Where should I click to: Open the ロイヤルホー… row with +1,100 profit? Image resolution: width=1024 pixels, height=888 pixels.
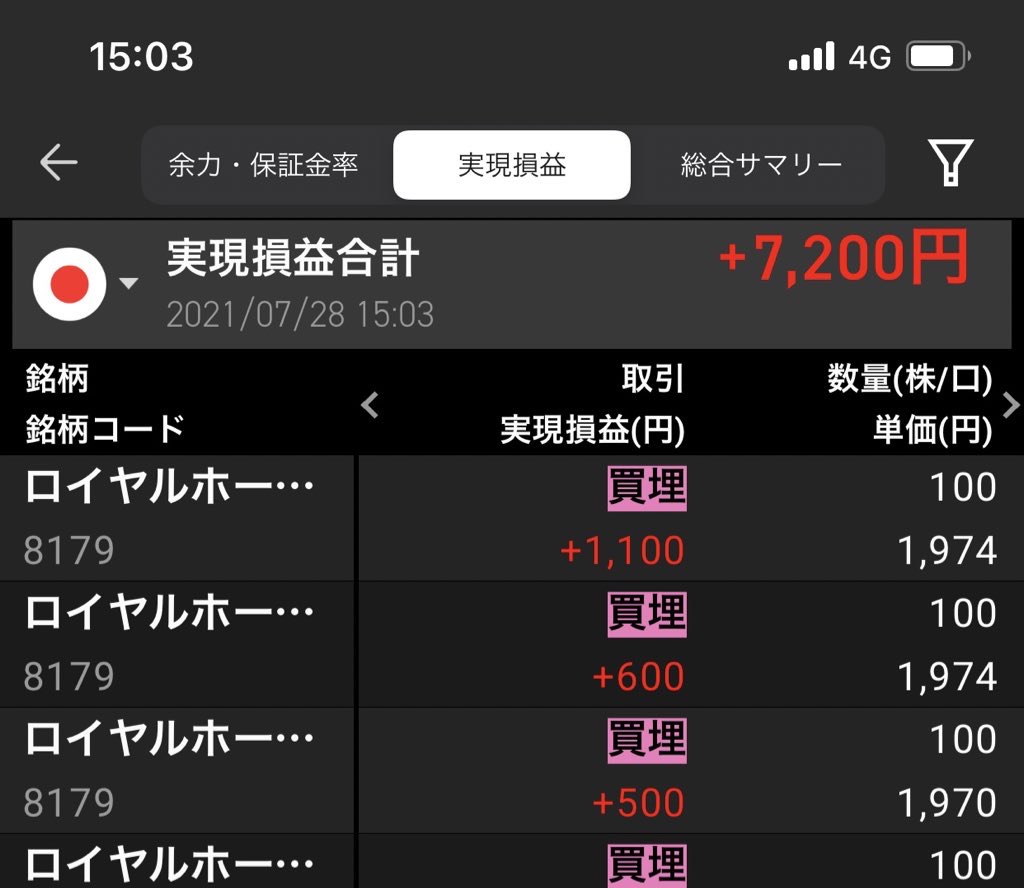(510, 518)
